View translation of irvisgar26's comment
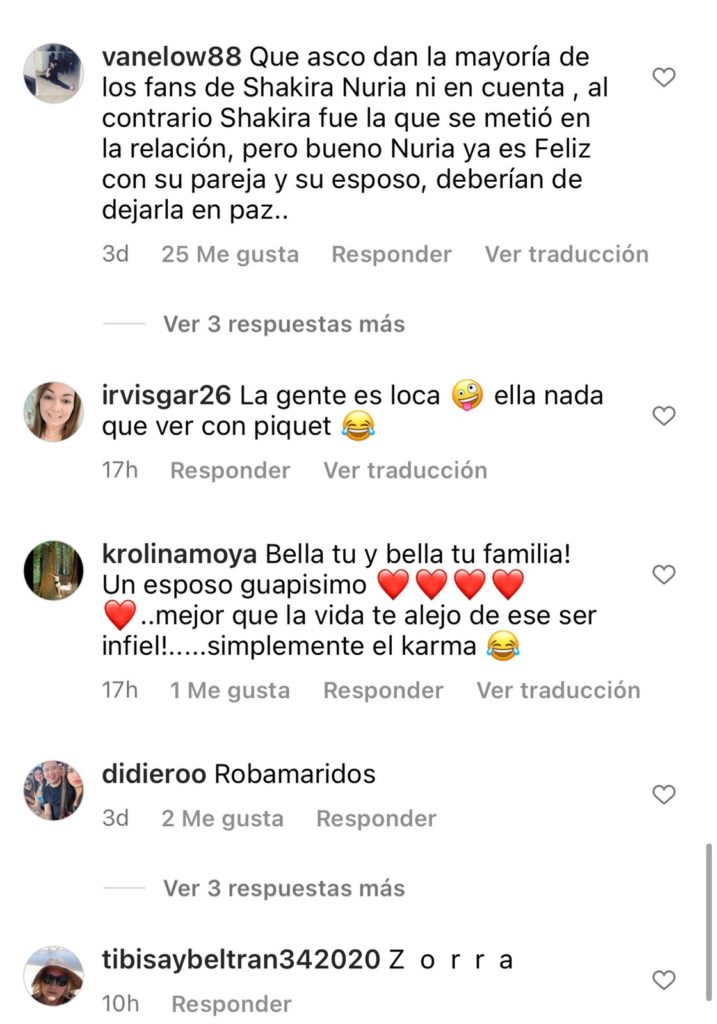This screenshot has width=717, height=1024. [x=405, y=470]
